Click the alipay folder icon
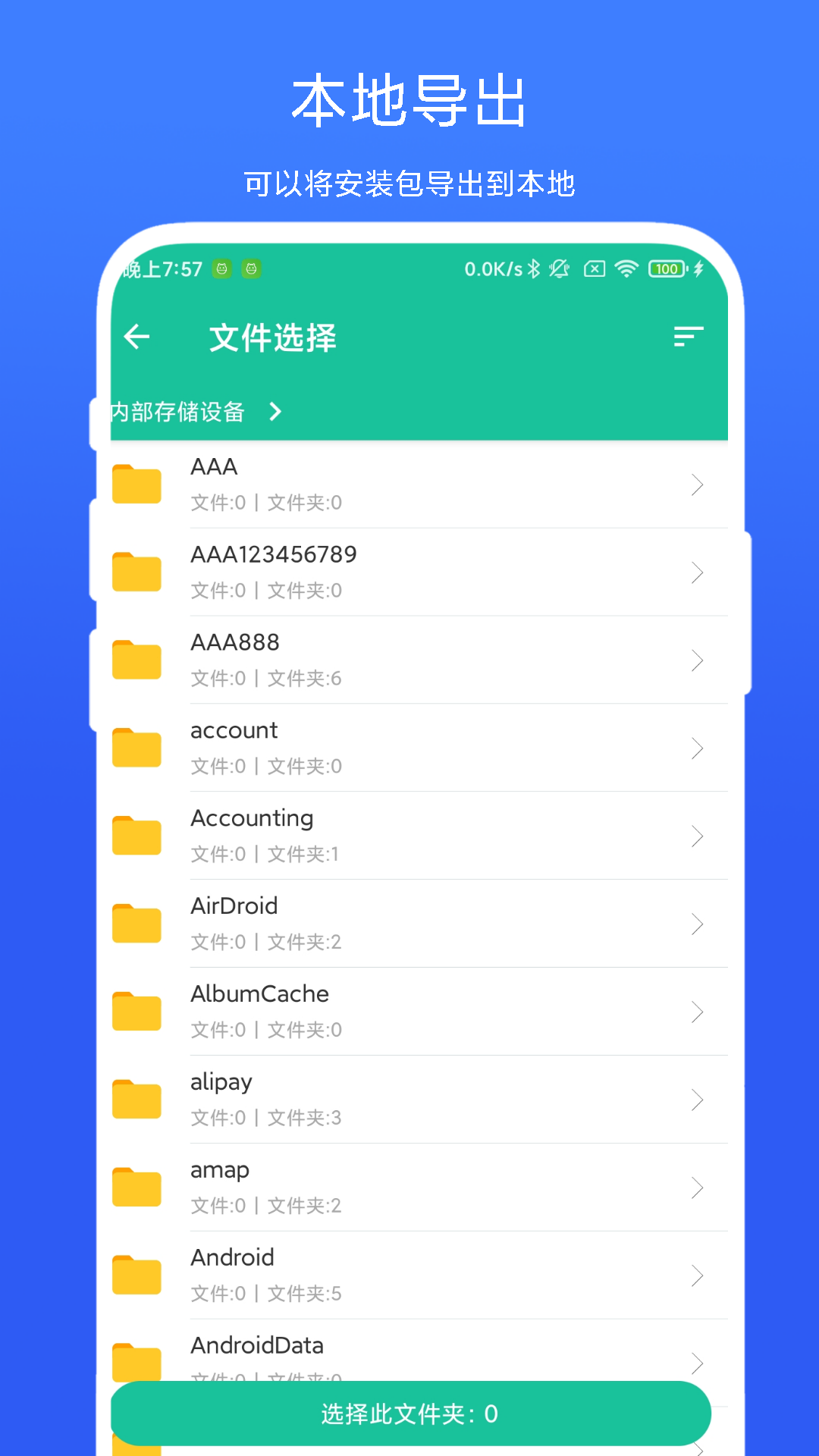This screenshot has height=1456, width=819. coord(136,1099)
